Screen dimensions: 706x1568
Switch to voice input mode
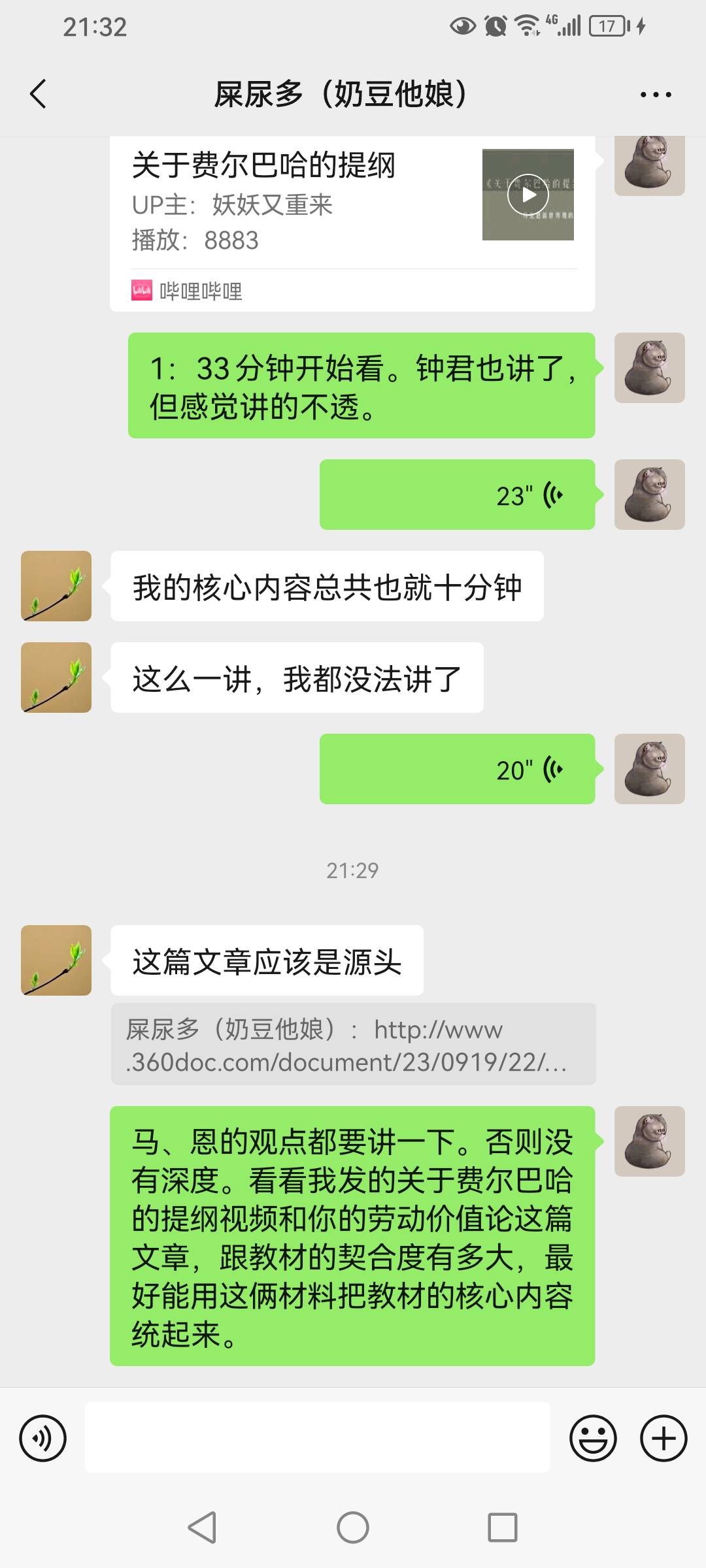tap(43, 1439)
